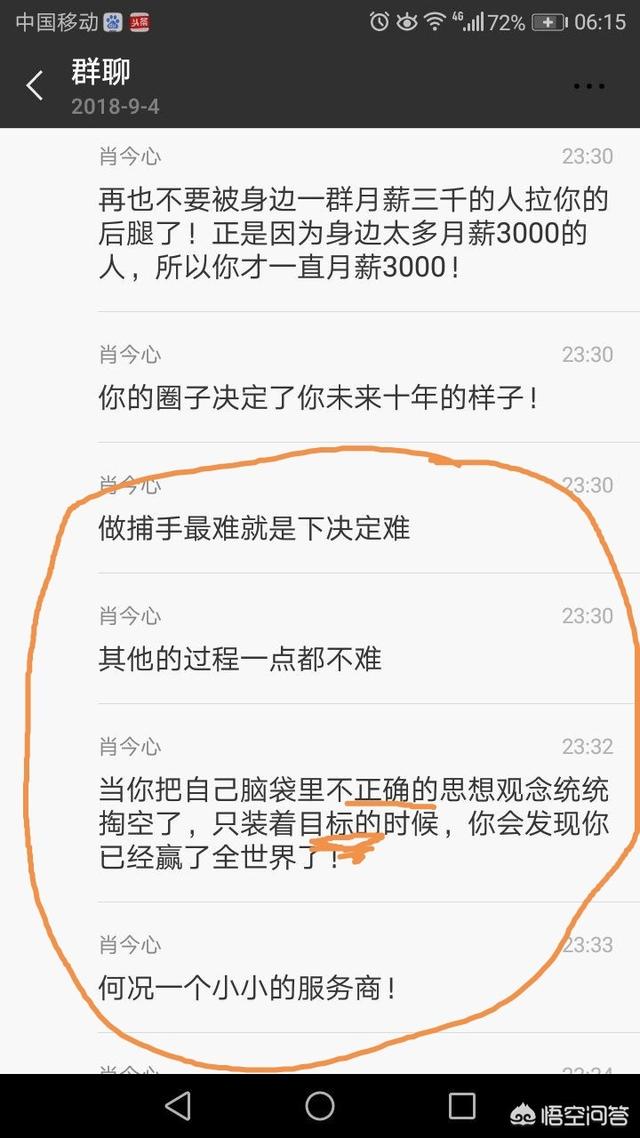Tap the system back button
Viewport: 640px width, 1138px height.
coord(178,1105)
